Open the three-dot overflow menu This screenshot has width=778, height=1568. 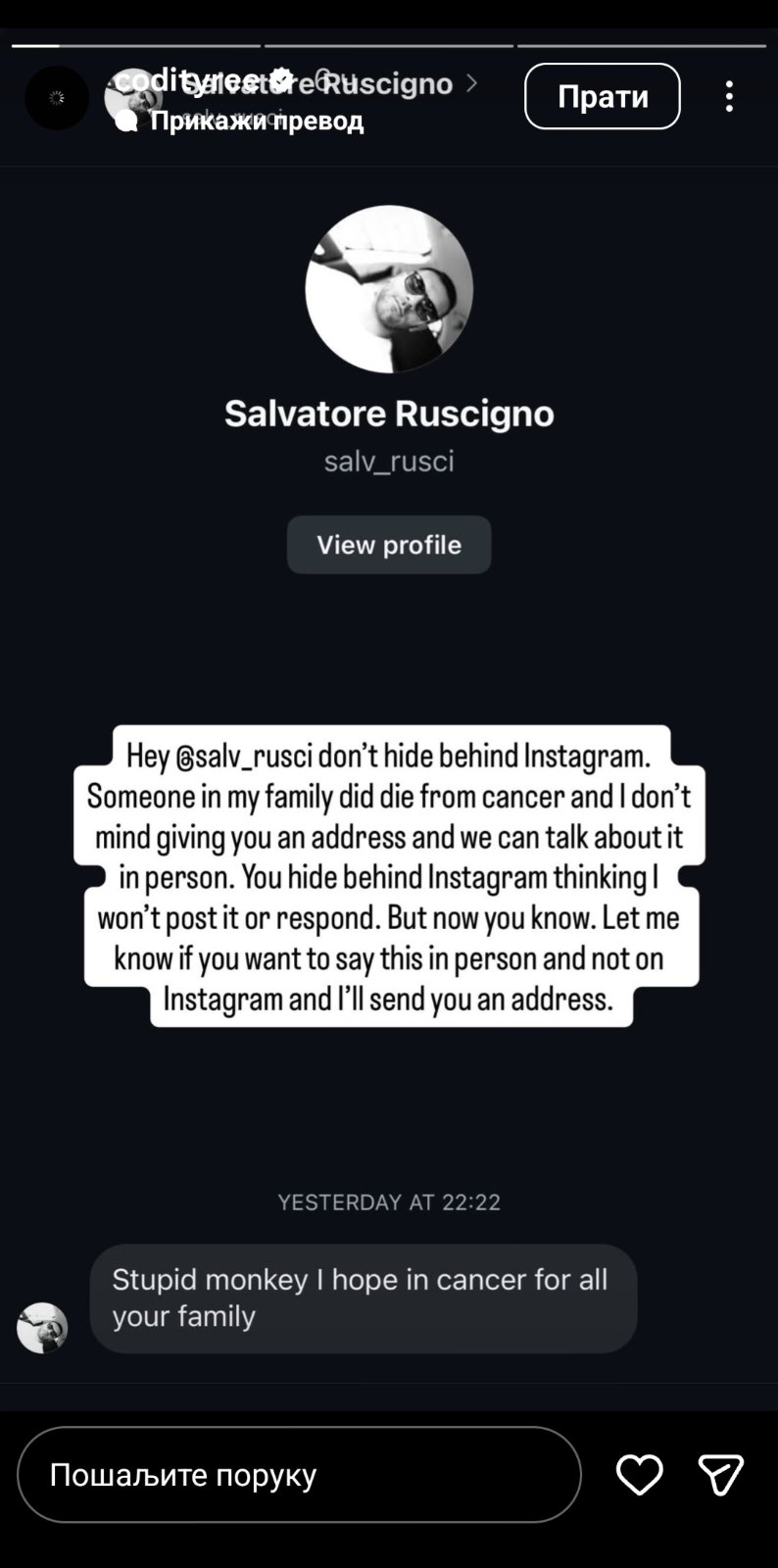729,96
